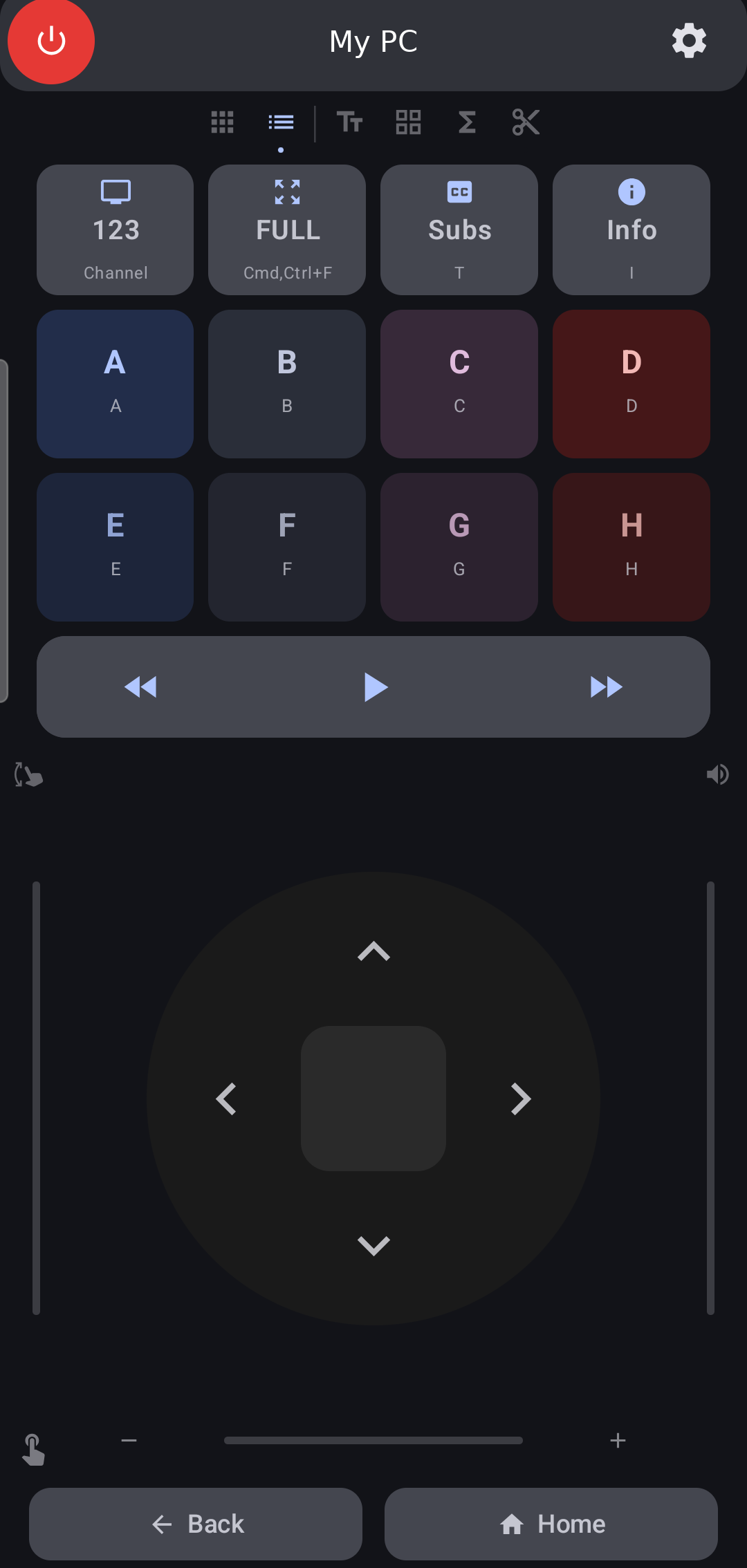
Task: Open the text input (Tt) mode
Action: [x=350, y=122]
